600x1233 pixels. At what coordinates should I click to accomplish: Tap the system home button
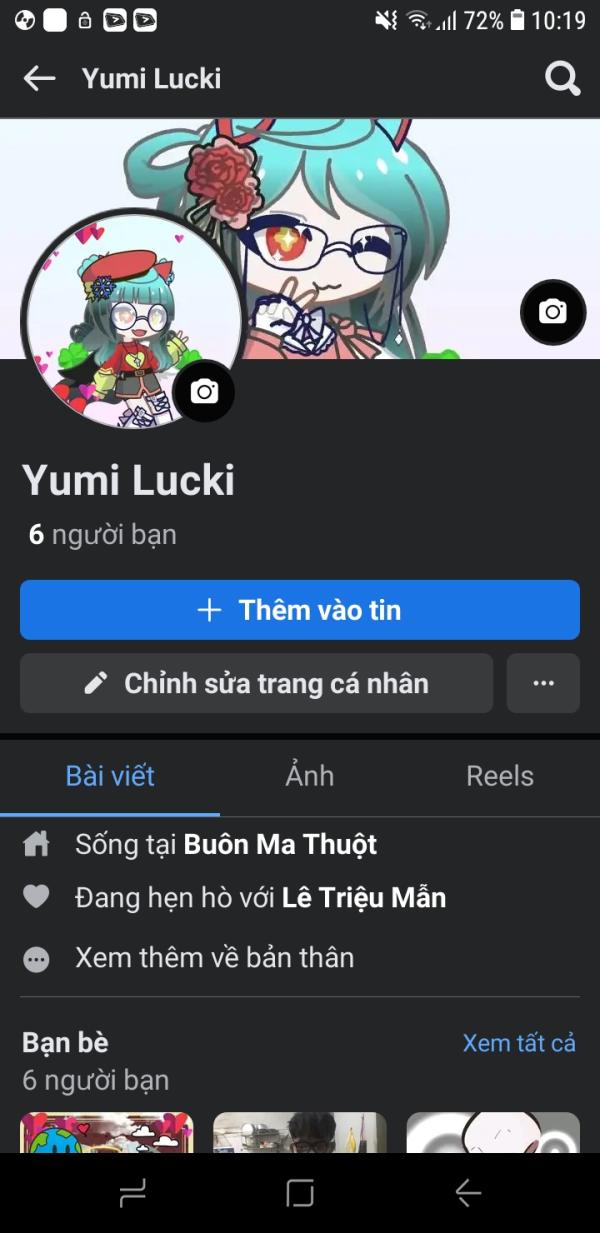300,1193
